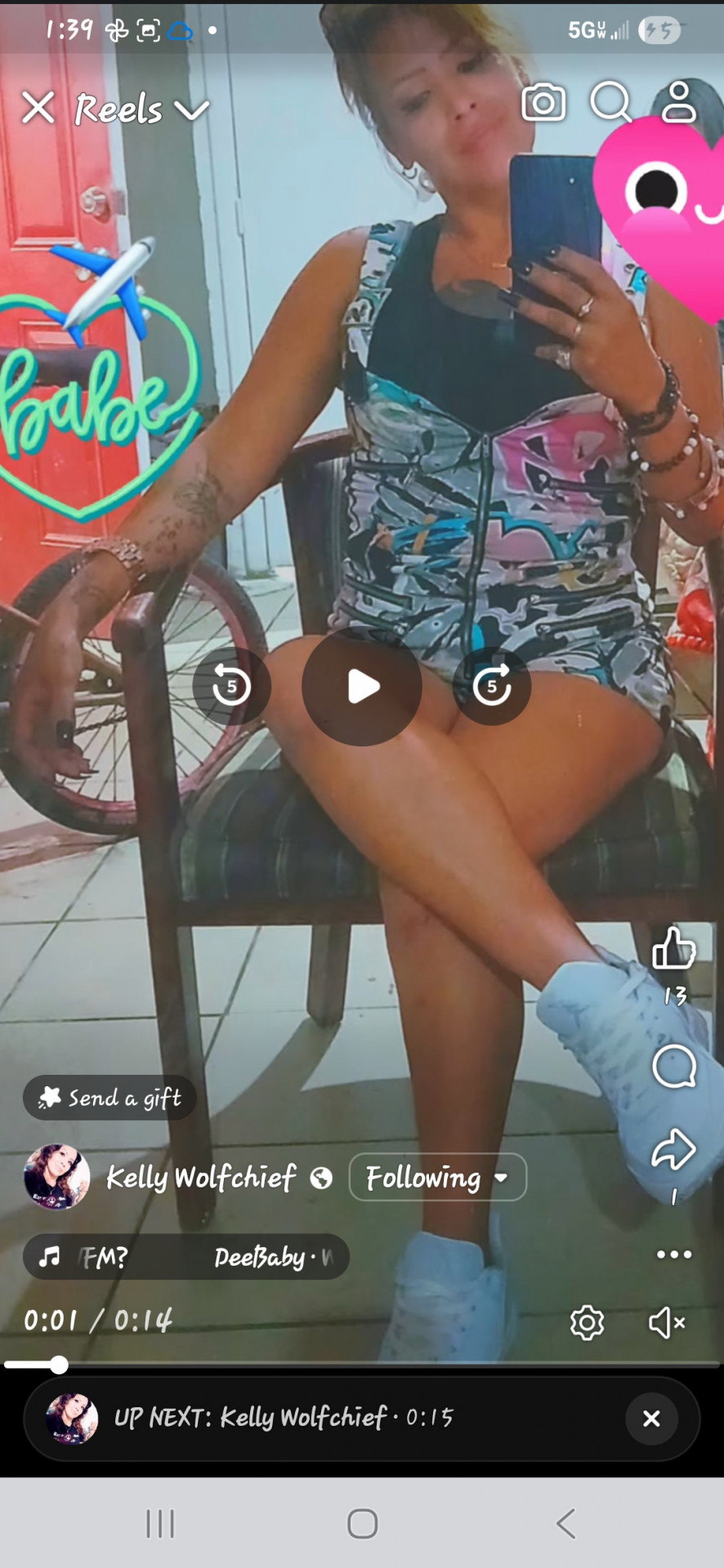Image resolution: width=724 pixels, height=1568 pixels.
Task: Open the Following dropdown
Action: coord(437,1178)
